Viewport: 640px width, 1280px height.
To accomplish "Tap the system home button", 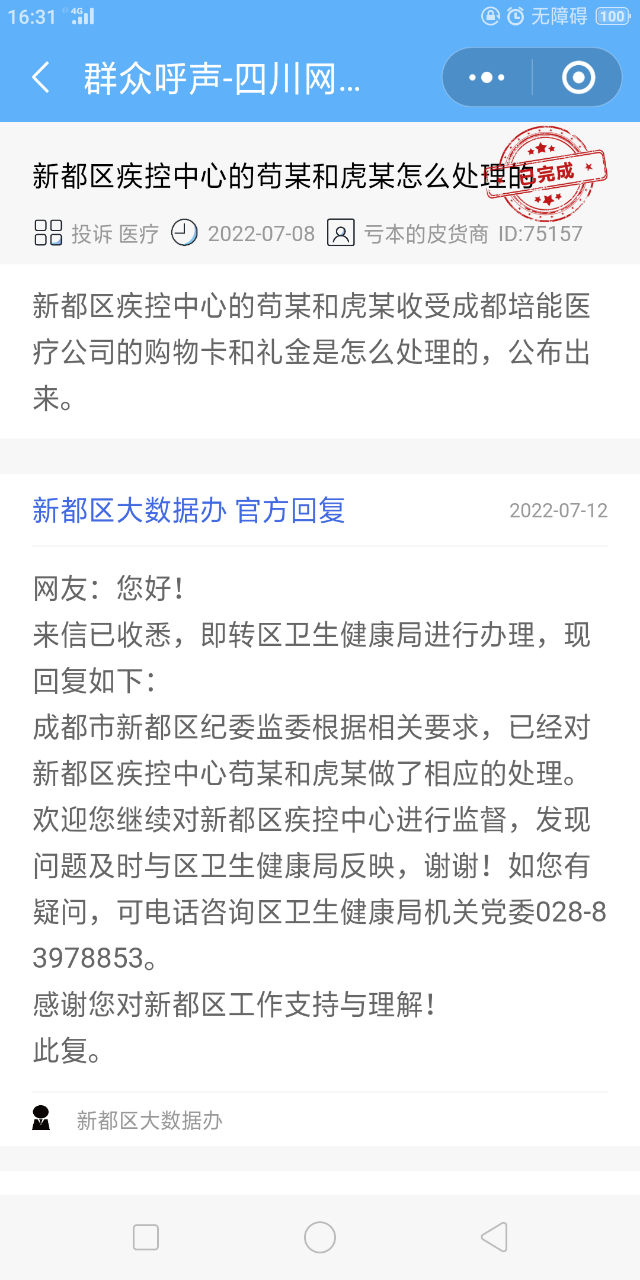I will click(x=320, y=1237).
